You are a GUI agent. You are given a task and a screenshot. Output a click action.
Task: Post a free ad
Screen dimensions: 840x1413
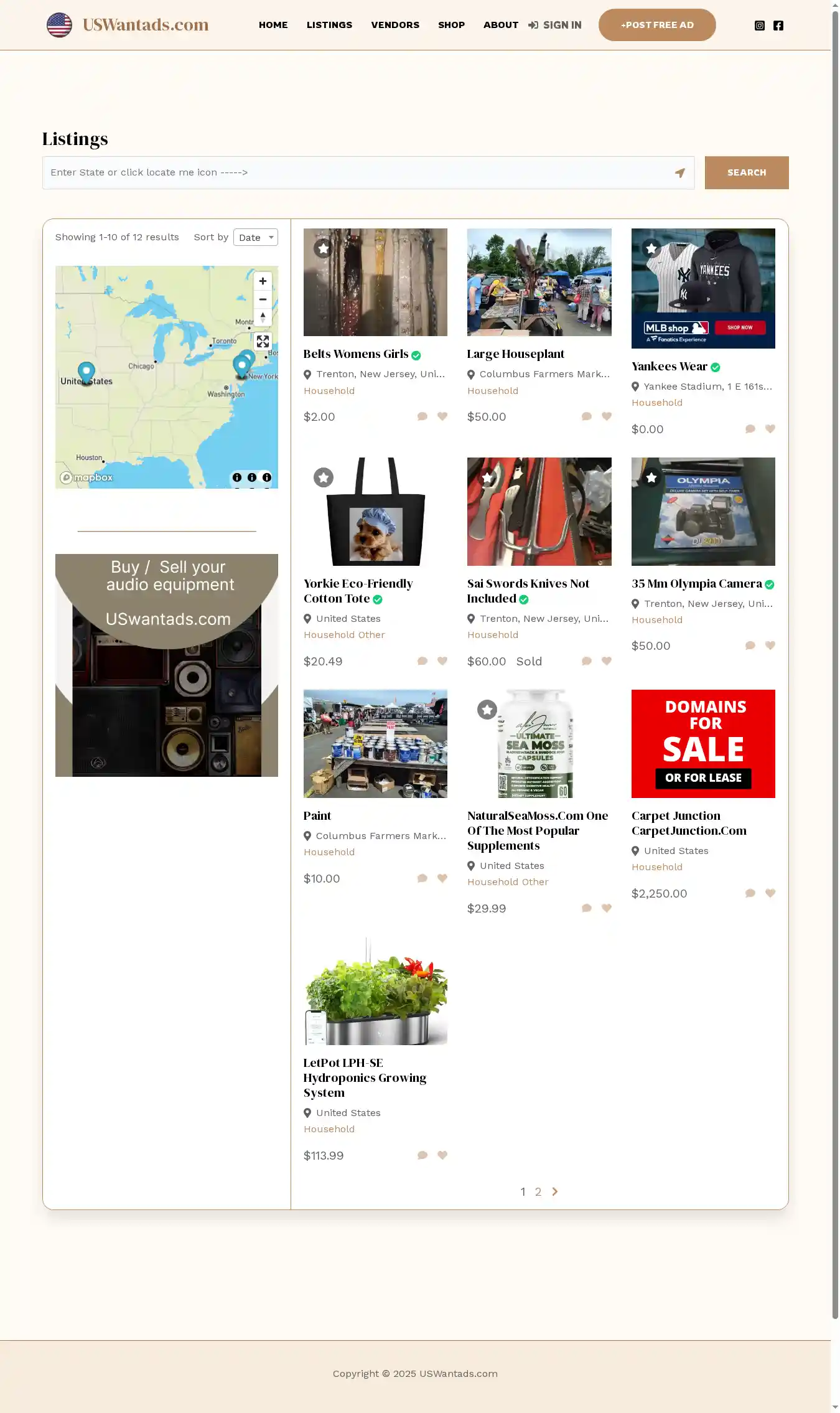coord(657,25)
